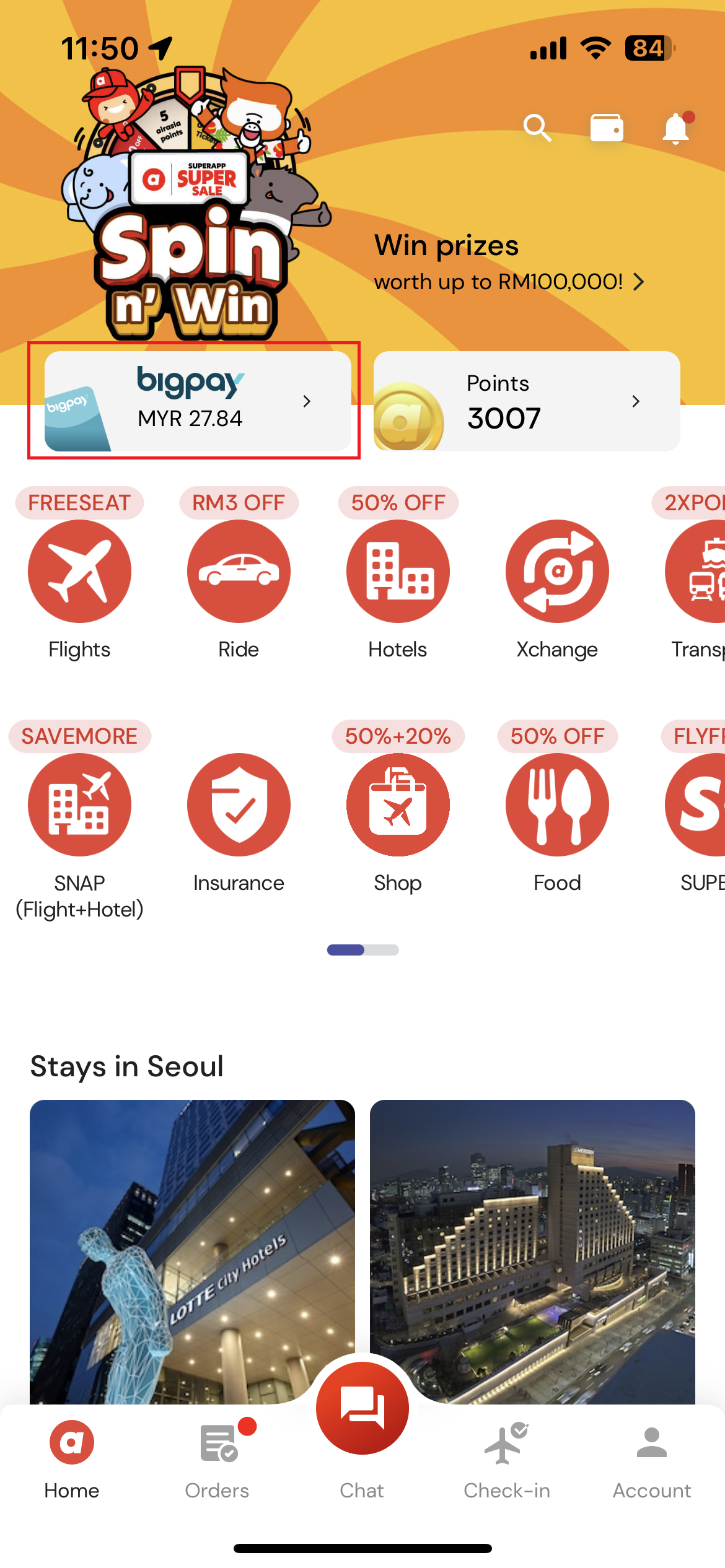Open Food
The width and height of the screenshot is (725, 1568).
coord(557,805)
